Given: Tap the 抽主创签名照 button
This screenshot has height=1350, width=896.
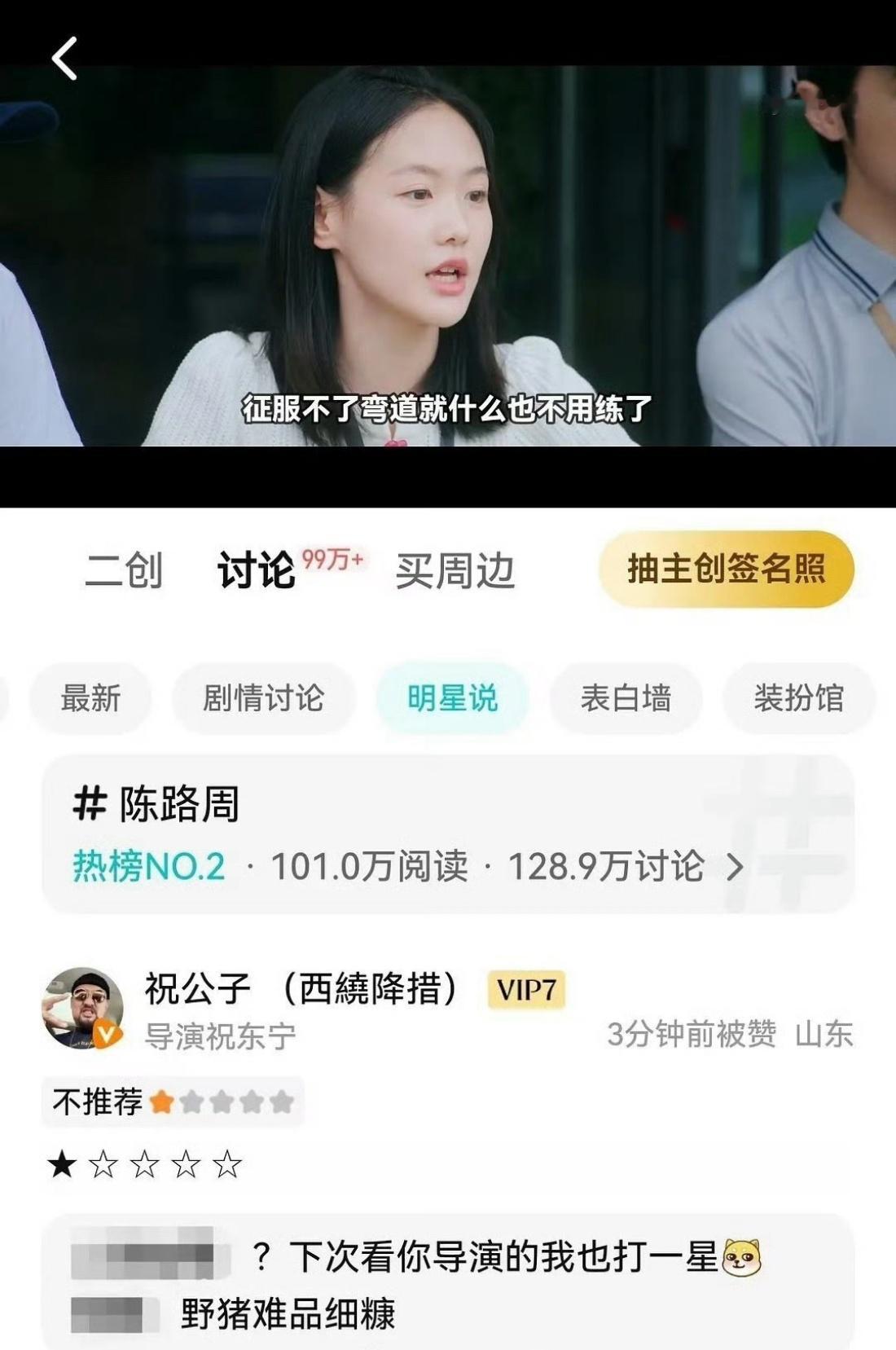Looking at the screenshot, I should pyautogui.click(x=726, y=569).
